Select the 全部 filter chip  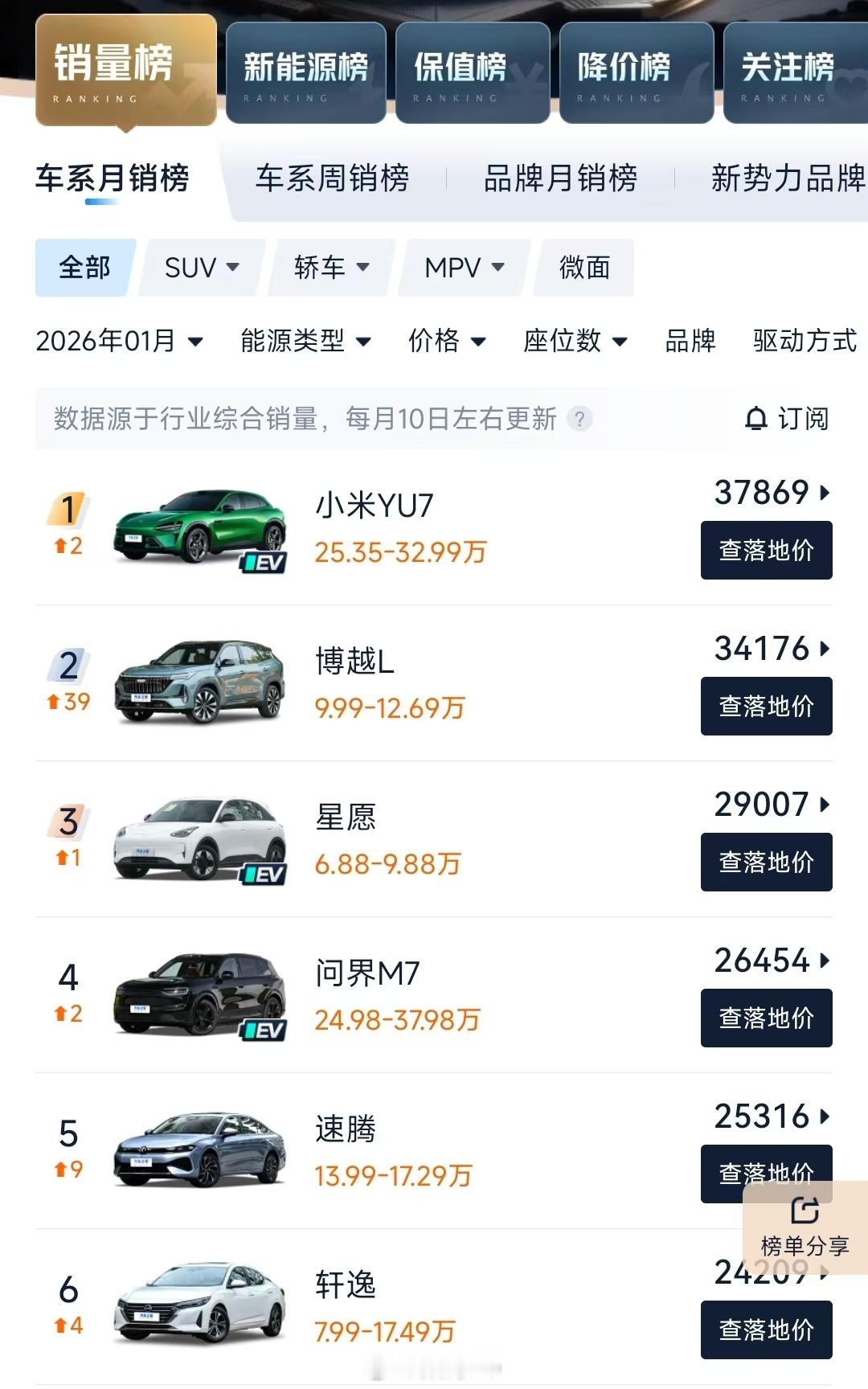pyautogui.click(x=83, y=267)
